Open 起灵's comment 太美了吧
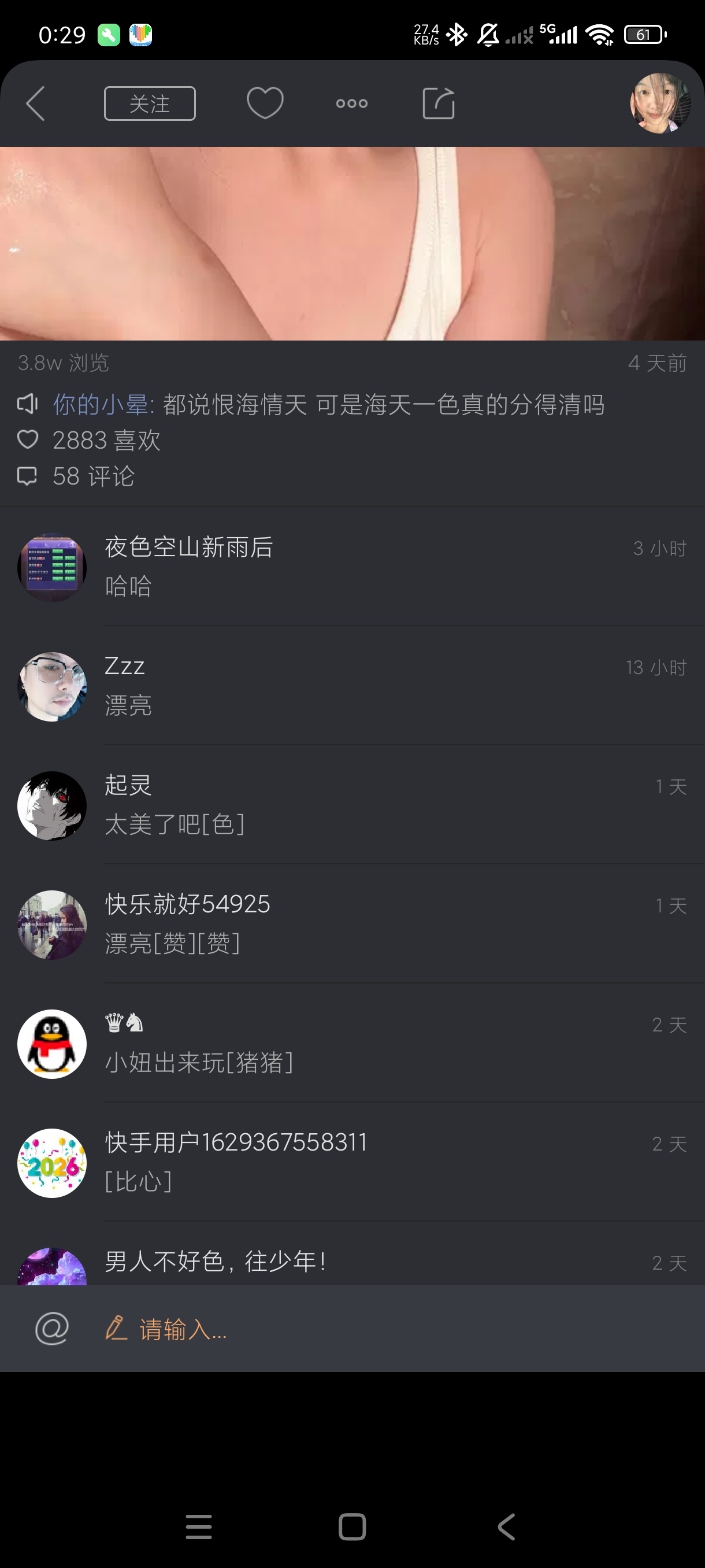The height and width of the screenshot is (1568, 705). (x=352, y=805)
